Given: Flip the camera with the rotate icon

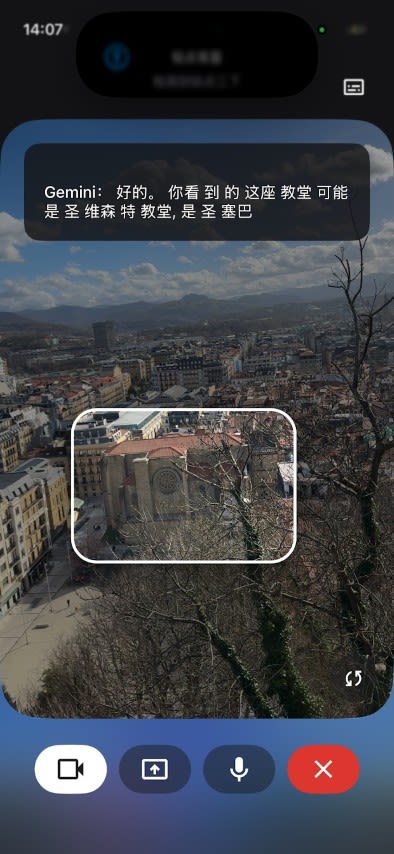Looking at the screenshot, I should pyautogui.click(x=353, y=678).
